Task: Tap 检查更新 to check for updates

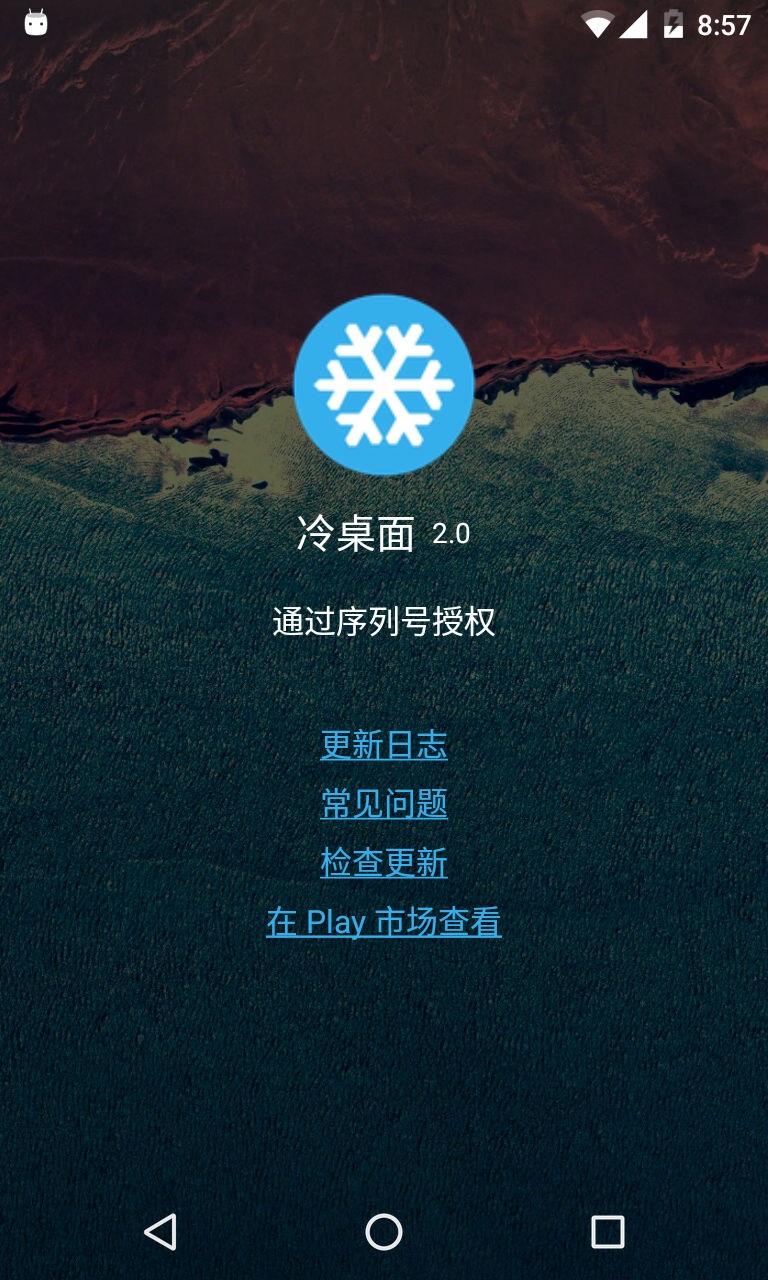Action: 384,863
